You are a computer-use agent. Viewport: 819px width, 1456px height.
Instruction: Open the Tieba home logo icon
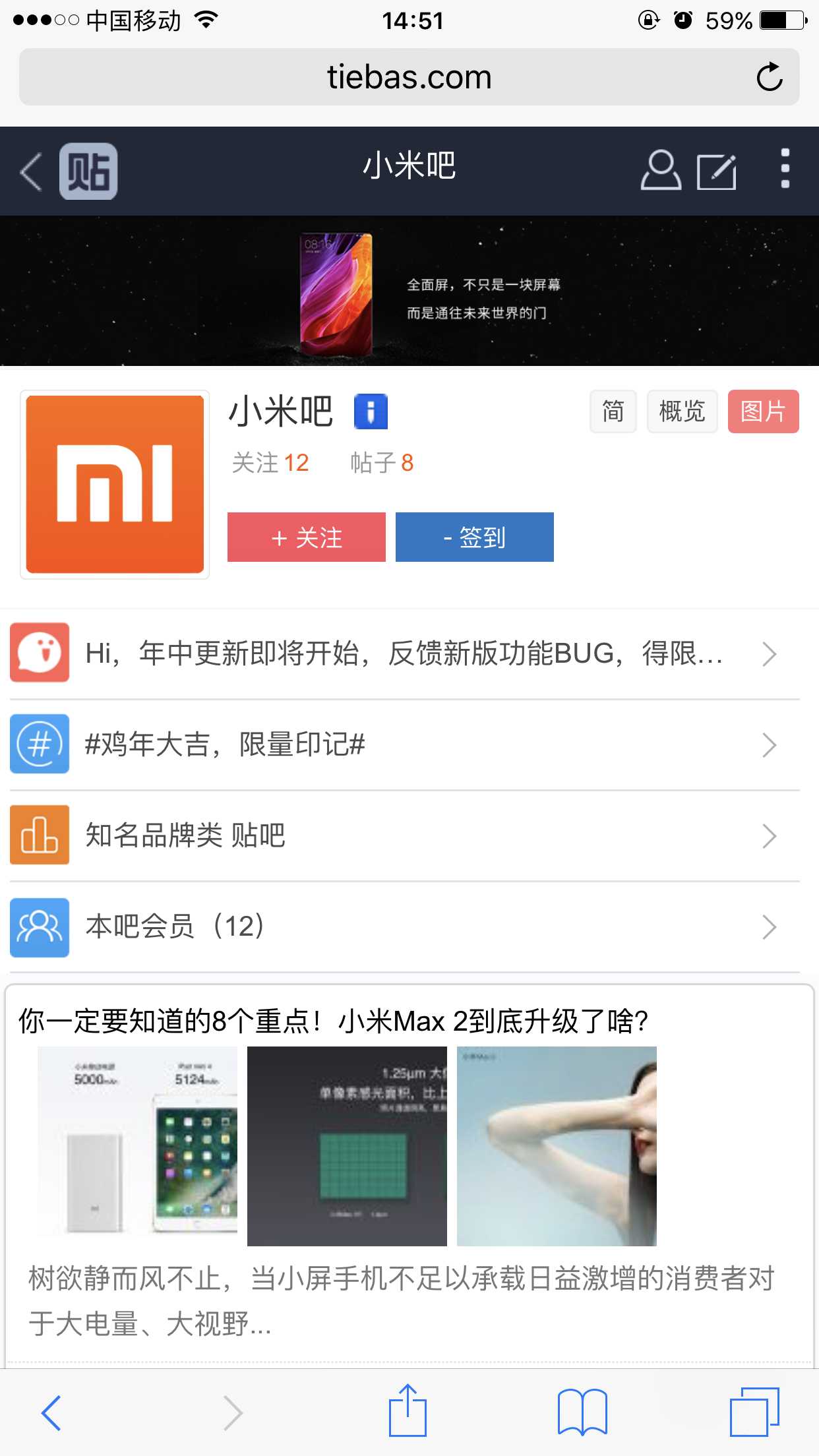tap(88, 171)
